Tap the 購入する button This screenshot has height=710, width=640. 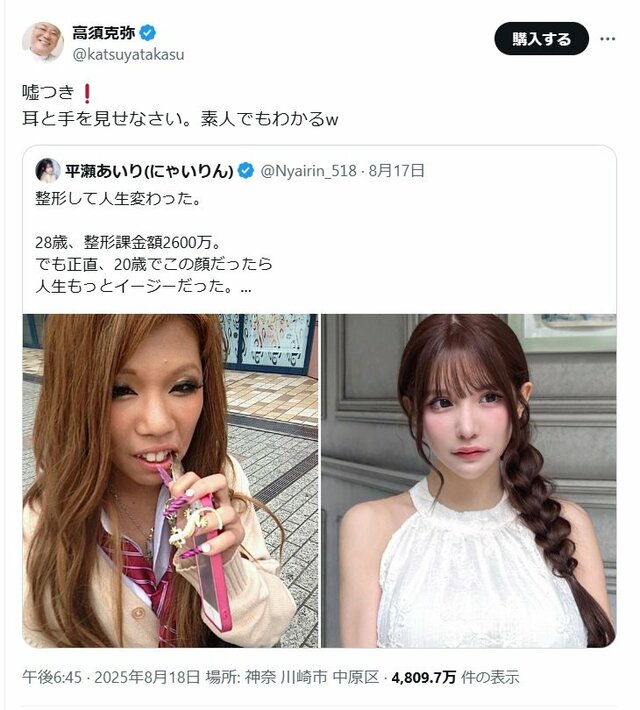(x=542, y=39)
